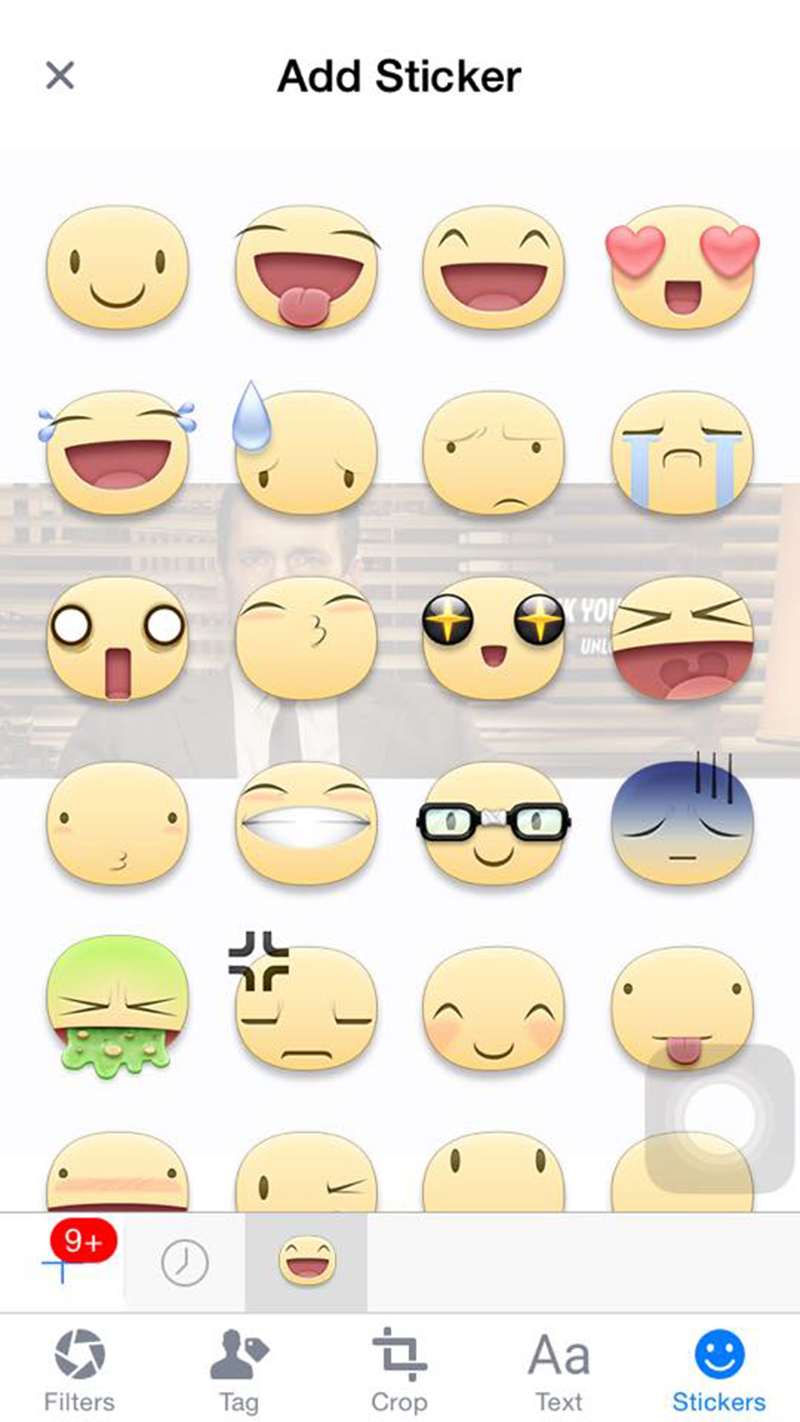Screen dimensions: 800x1422
Task: Add the heart-eyes sticker
Action: coord(682,267)
